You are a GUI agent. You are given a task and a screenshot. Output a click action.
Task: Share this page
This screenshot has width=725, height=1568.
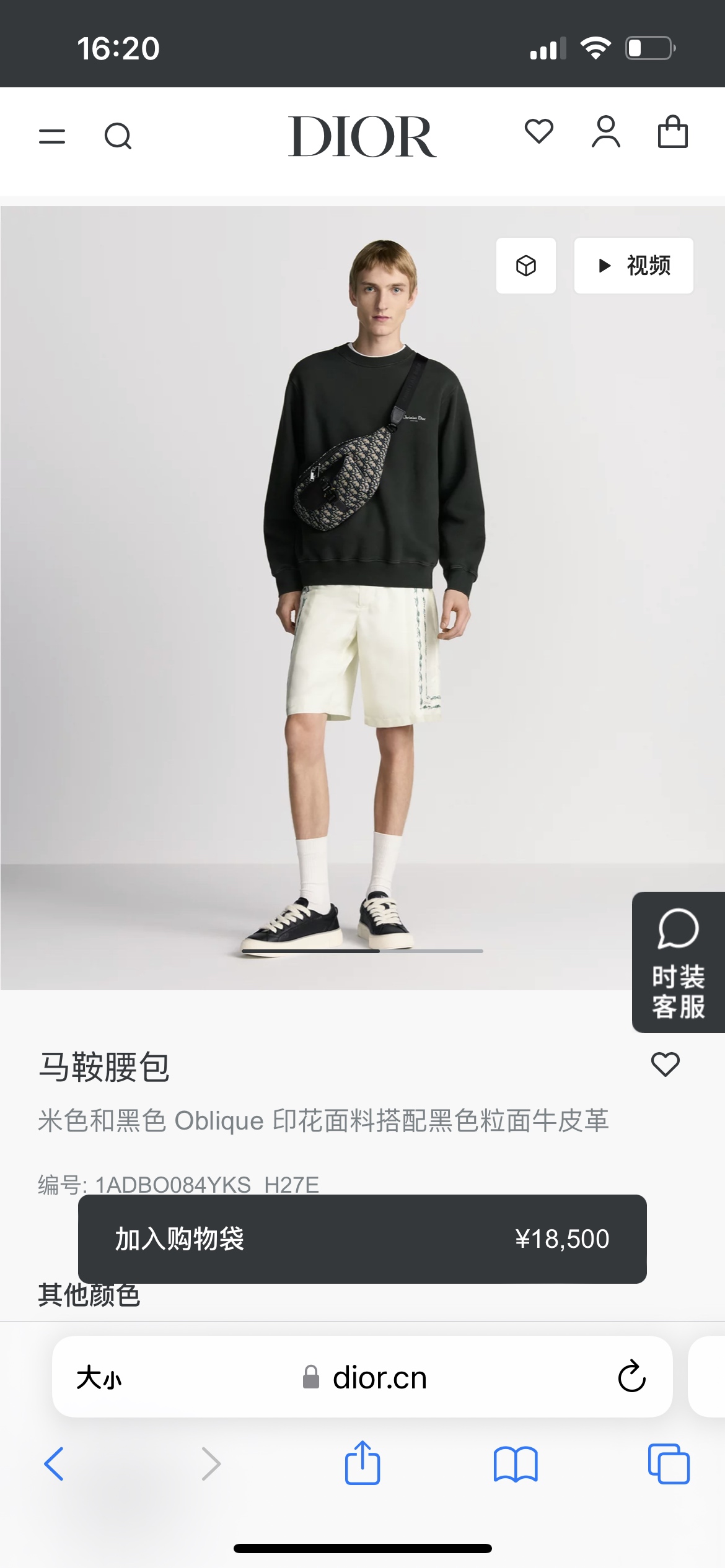click(x=362, y=1462)
